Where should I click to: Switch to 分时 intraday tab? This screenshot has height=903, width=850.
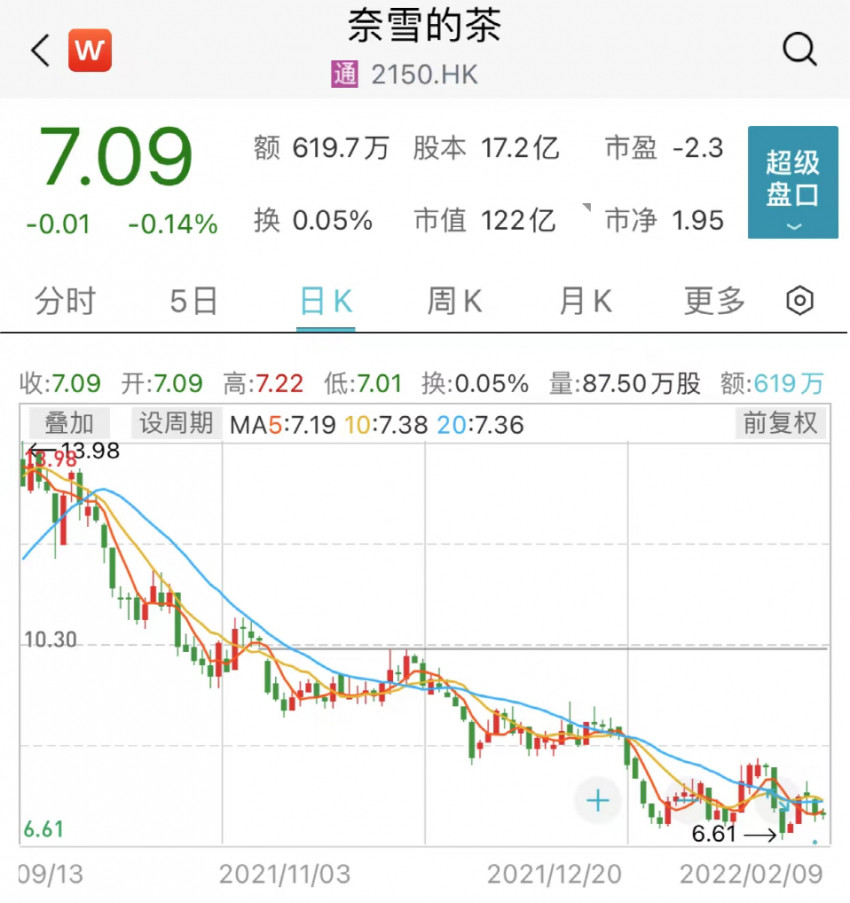pyautogui.click(x=64, y=300)
